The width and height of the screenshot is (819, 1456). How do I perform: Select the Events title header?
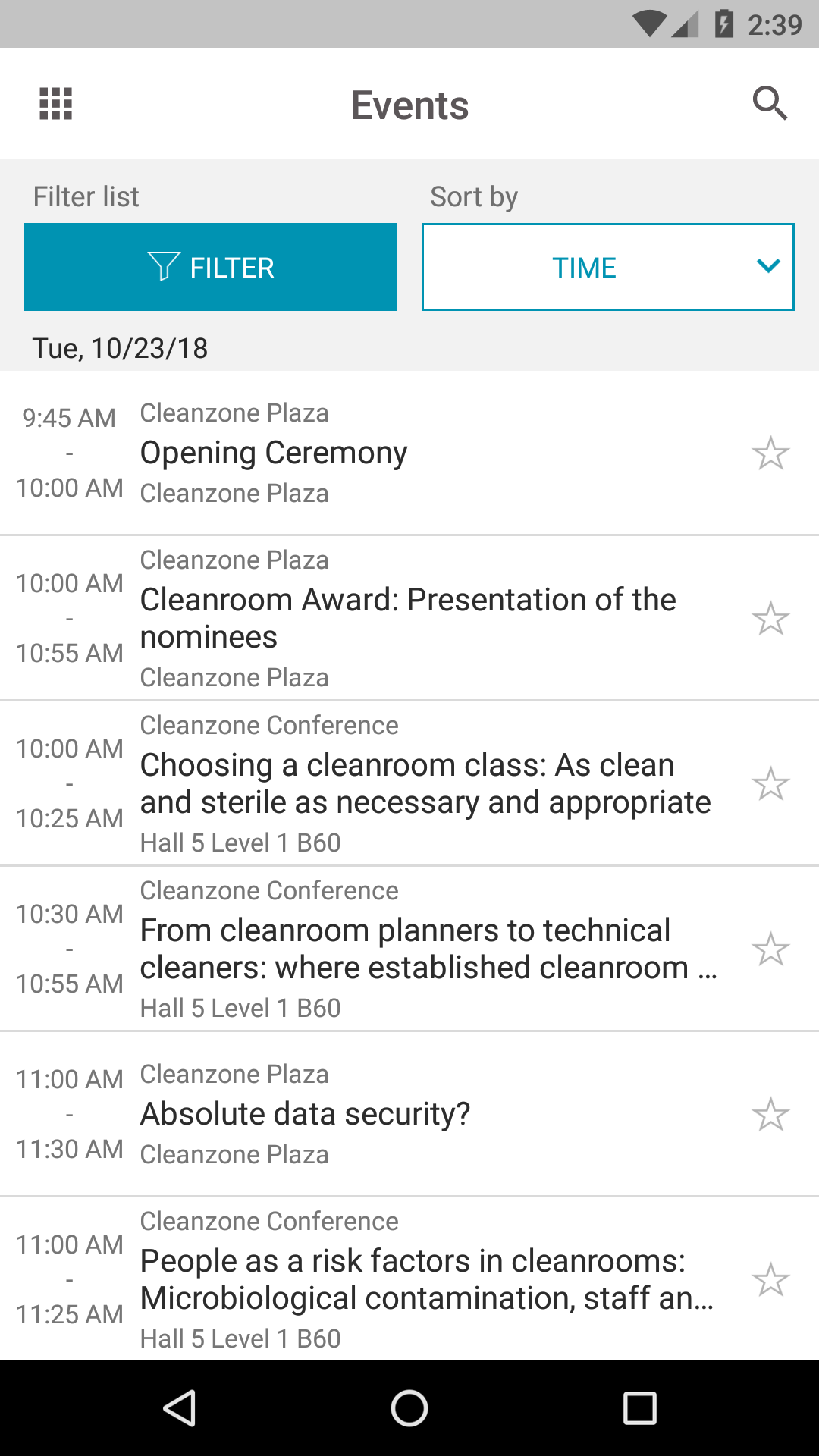click(x=409, y=104)
